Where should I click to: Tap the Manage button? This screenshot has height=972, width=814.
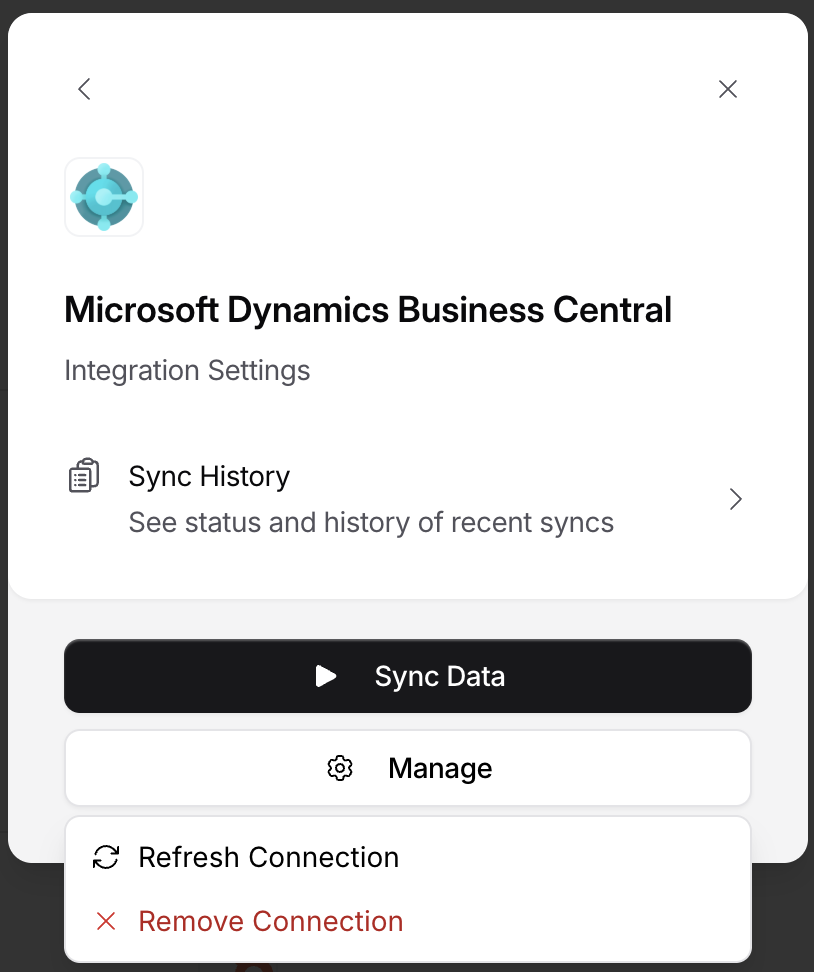click(x=408, y=768)
